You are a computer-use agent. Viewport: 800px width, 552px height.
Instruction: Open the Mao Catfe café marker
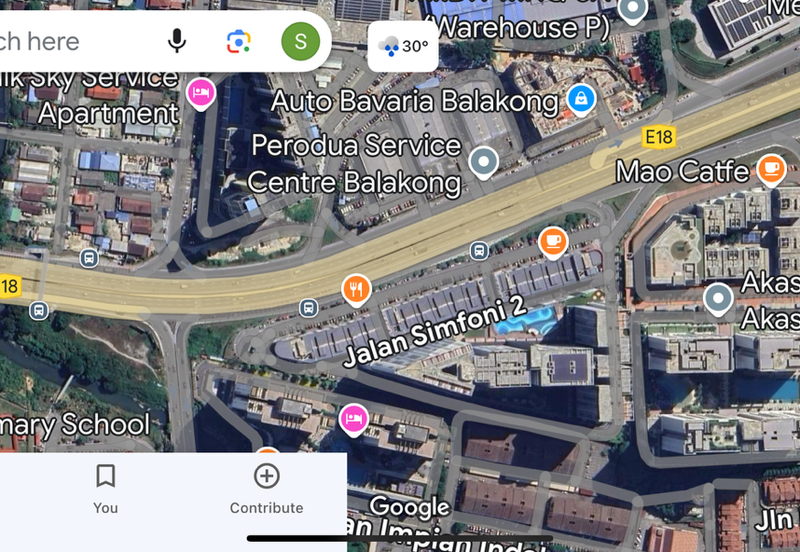click(771, 168)
